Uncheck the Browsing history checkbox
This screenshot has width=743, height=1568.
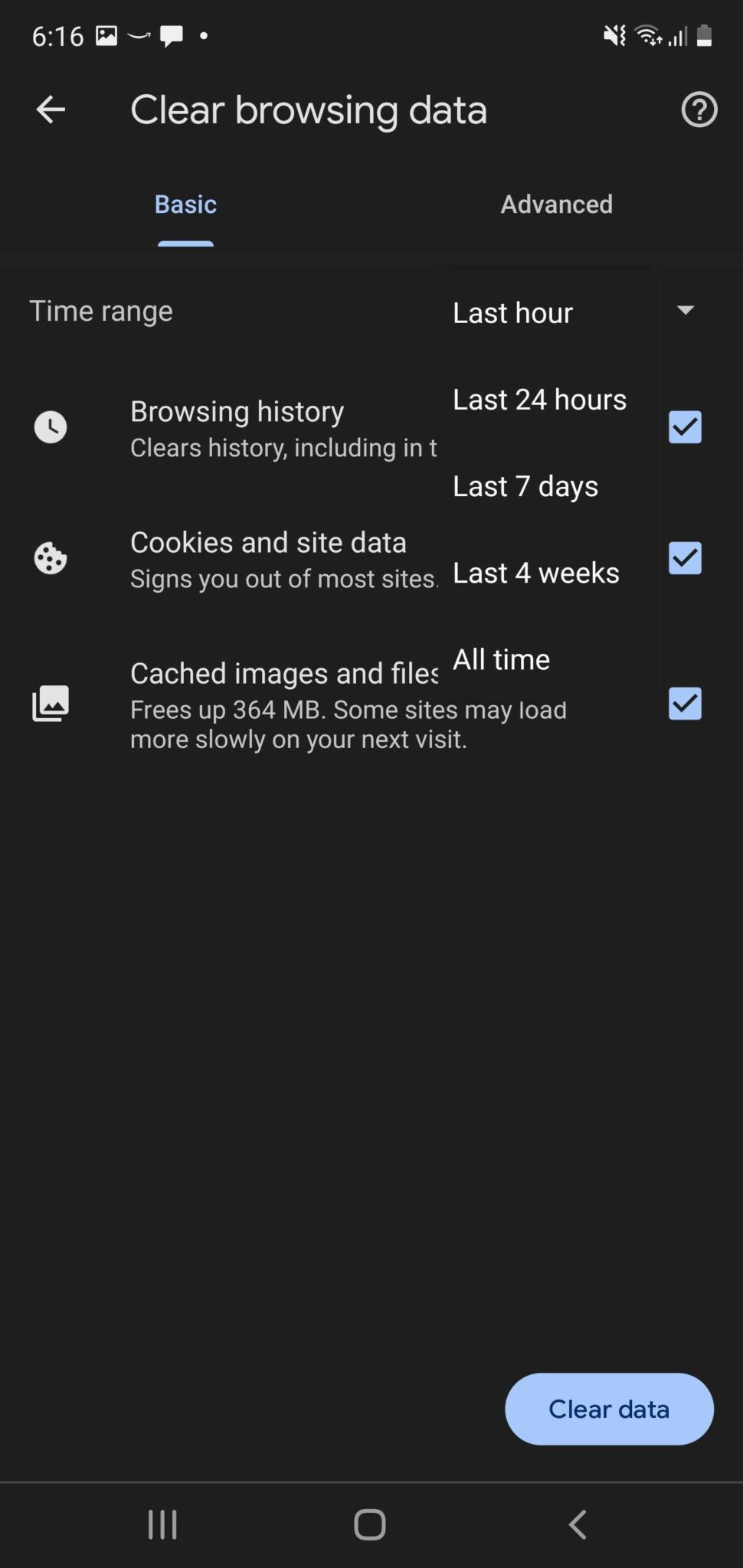point(685,427)
